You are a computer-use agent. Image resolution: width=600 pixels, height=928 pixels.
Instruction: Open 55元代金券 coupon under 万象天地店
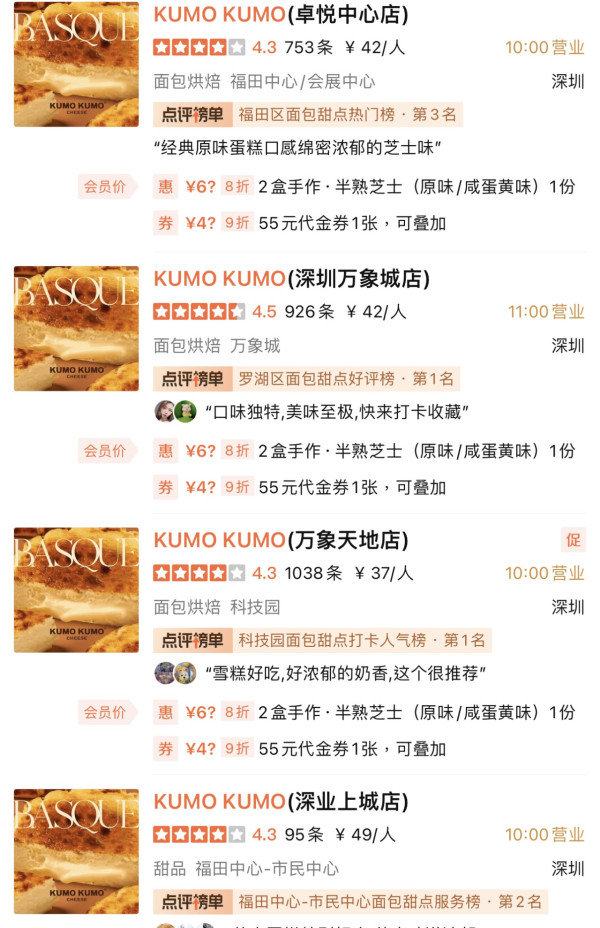pyautogui.click(x=350, y=748)
